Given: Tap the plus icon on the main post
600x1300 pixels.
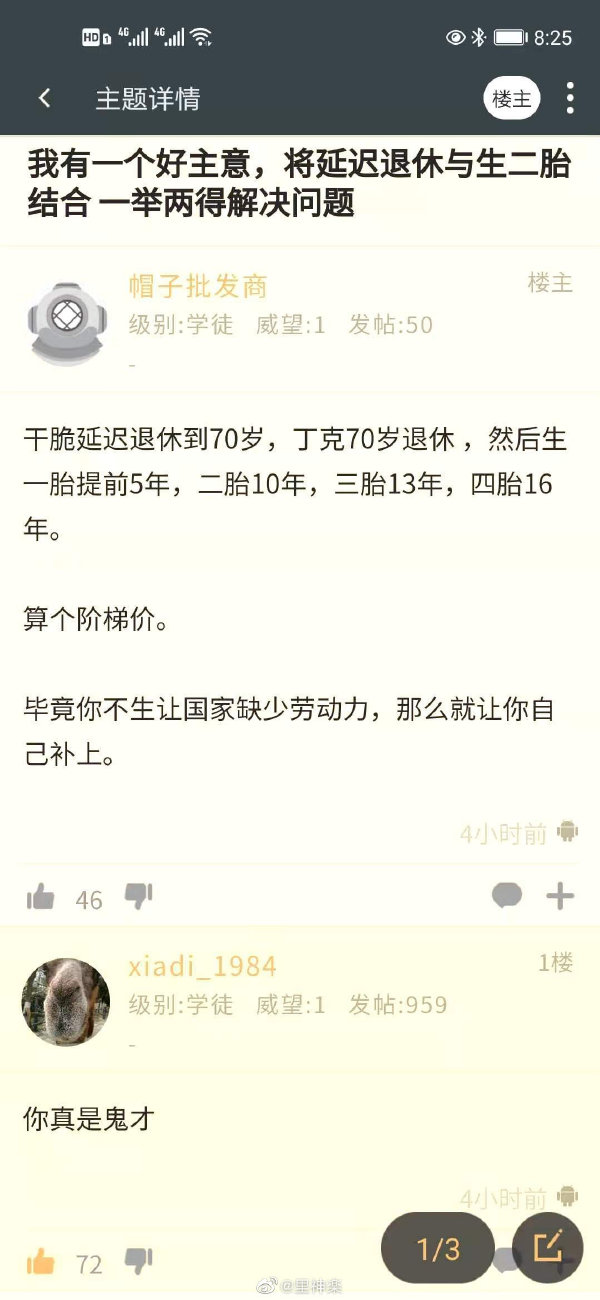Looking at the screenshot, I should point(560,896).
